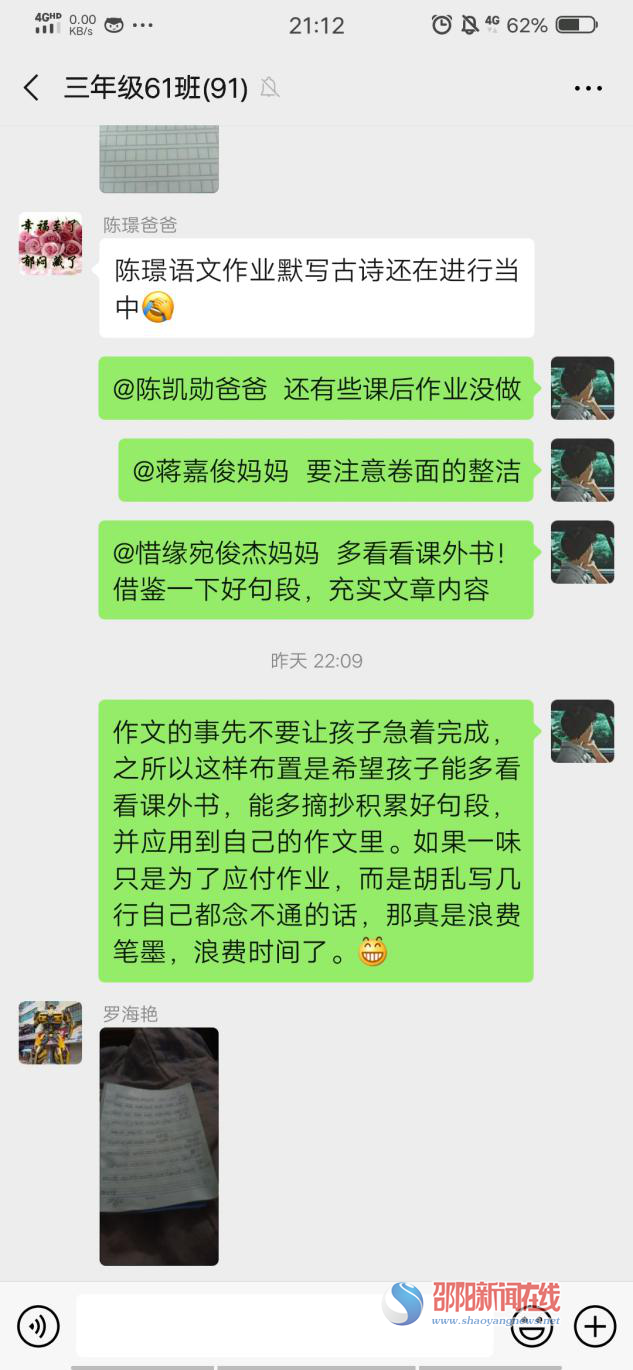Open the group chat overflow menu
633x1370 pixels.
pyautogui.click(x=588, y=88)
